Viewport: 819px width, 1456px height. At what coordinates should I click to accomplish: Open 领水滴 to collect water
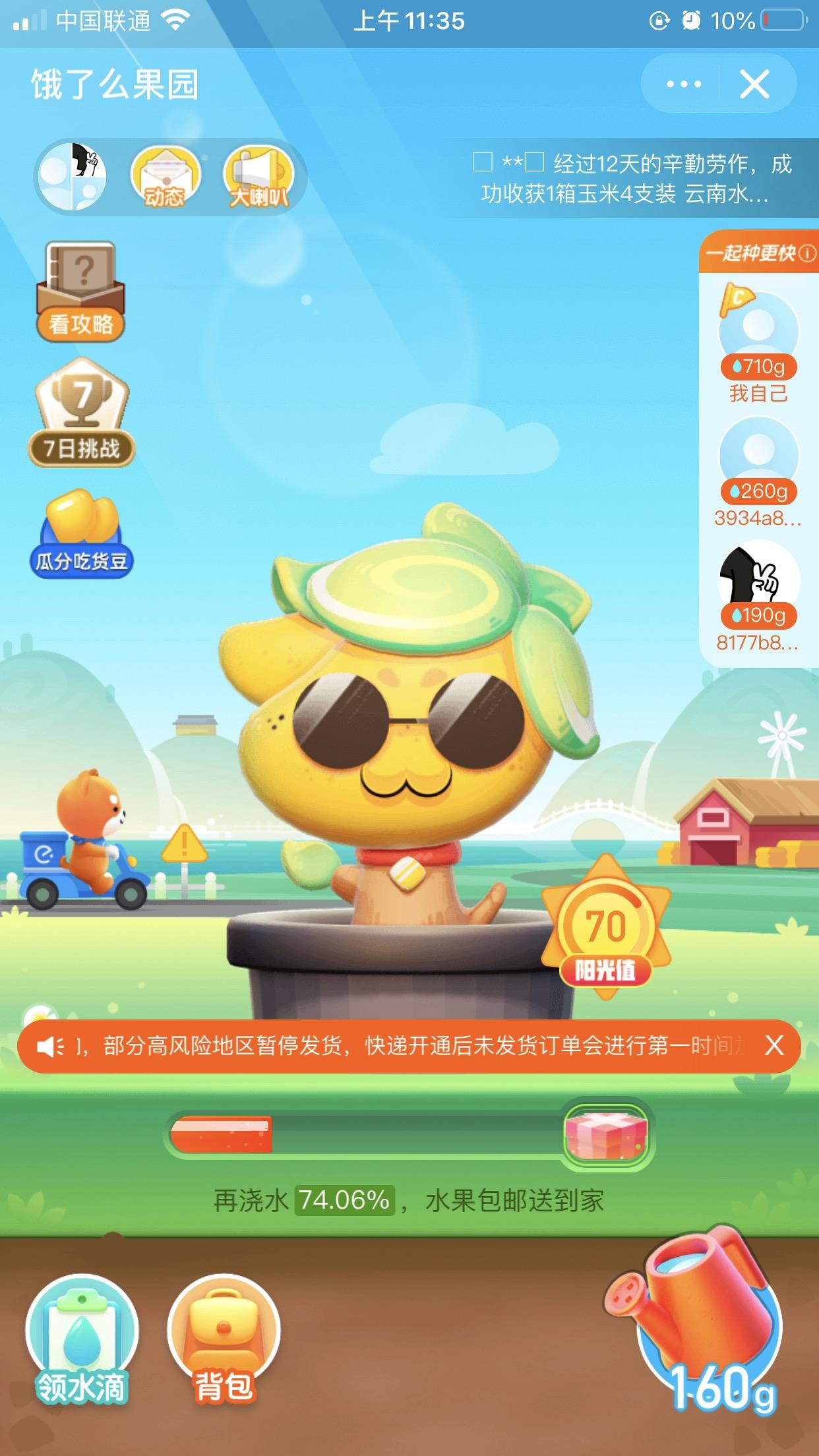(82, 1339)
